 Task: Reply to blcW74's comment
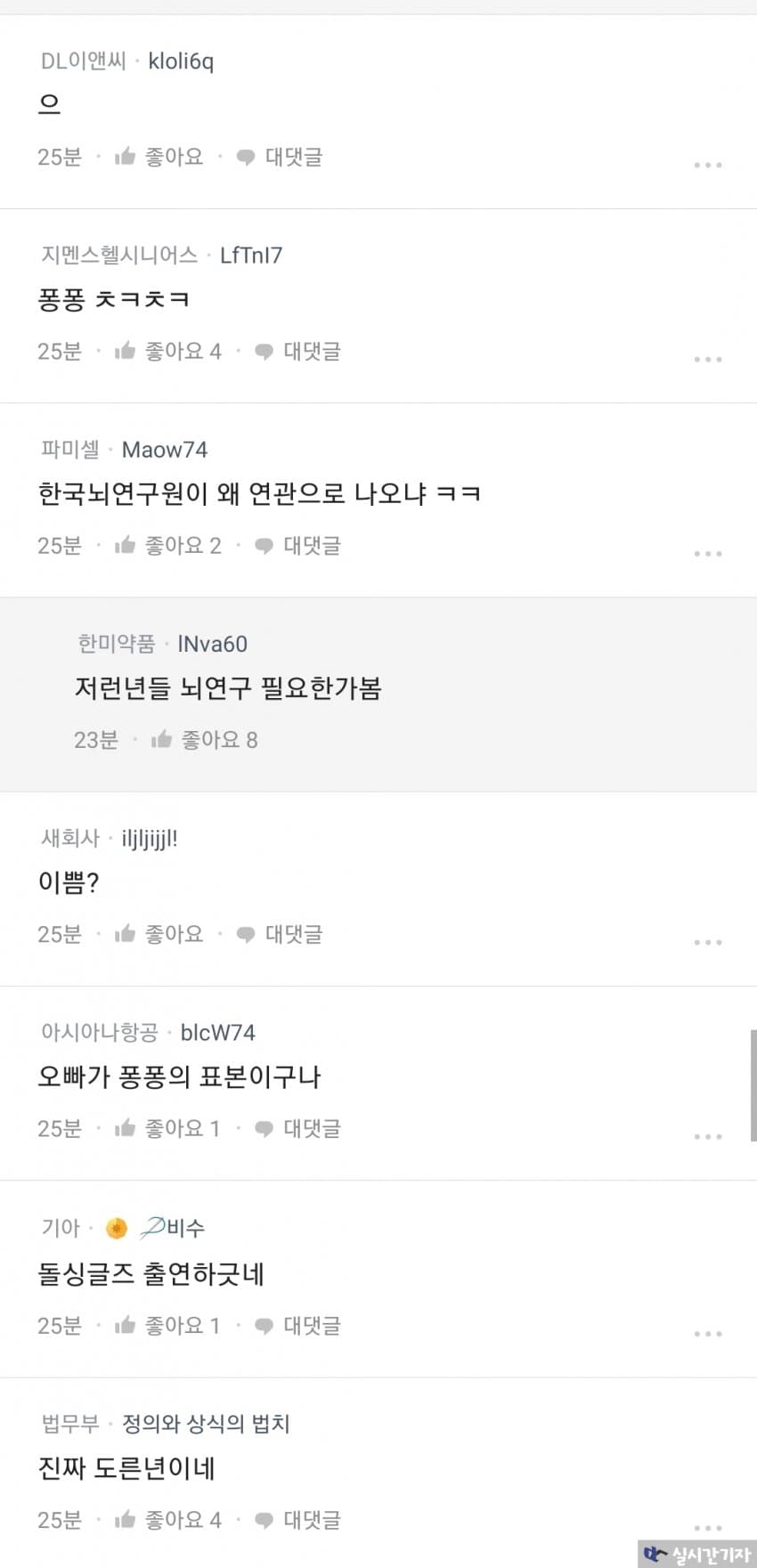297,1129
